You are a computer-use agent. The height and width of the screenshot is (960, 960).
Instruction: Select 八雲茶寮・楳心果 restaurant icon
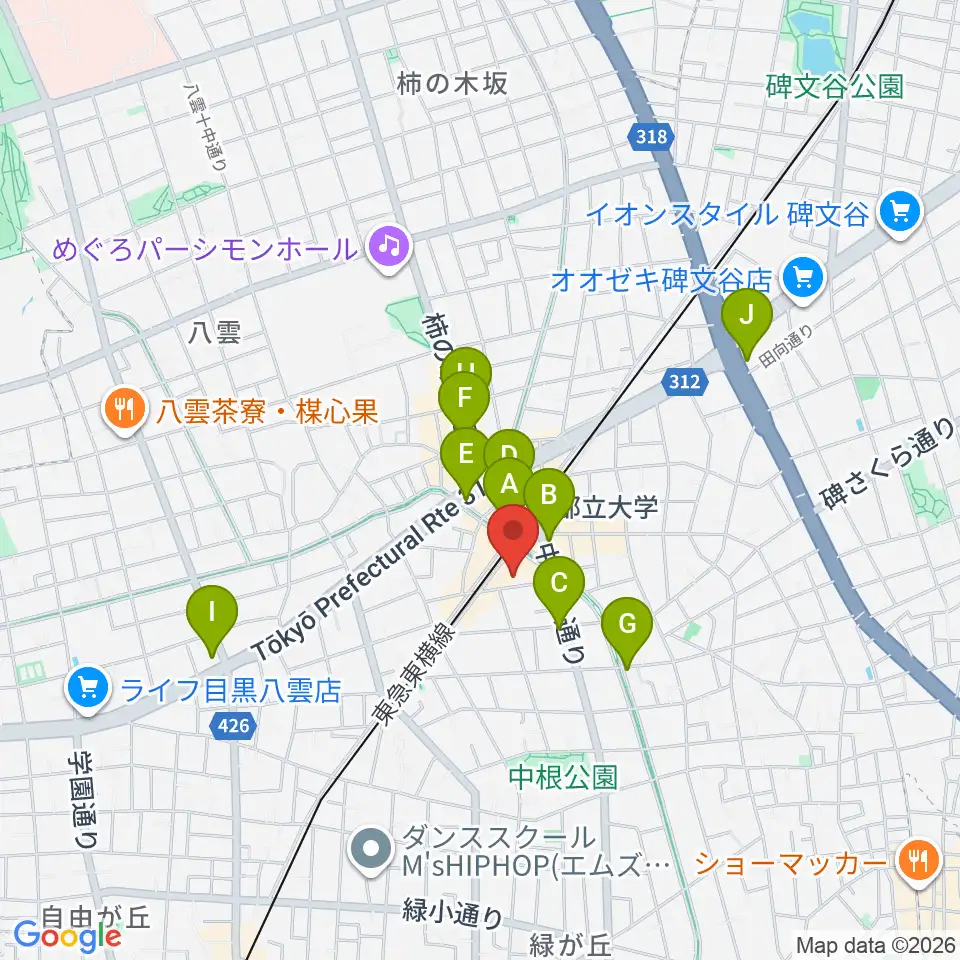[x=125, y=411]
